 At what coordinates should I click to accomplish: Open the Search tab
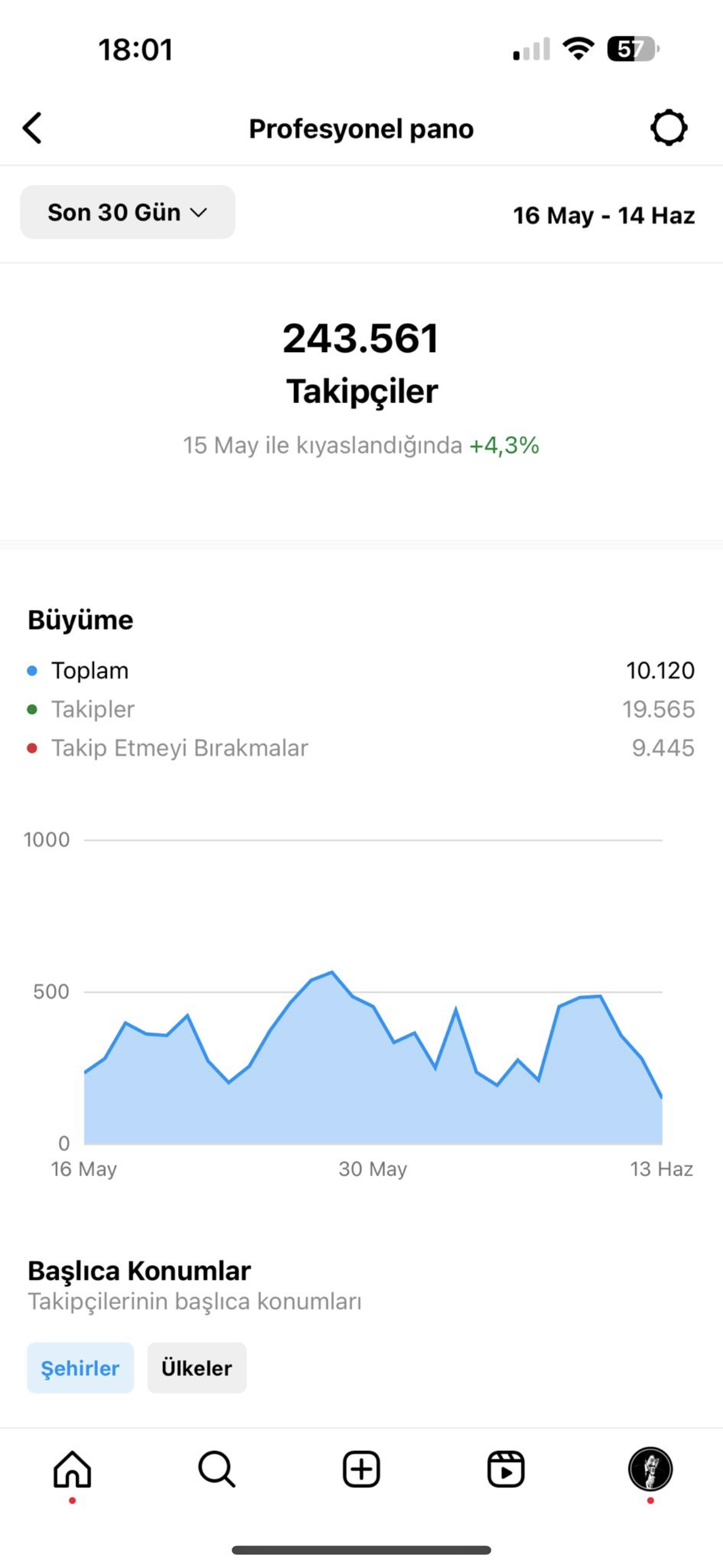point(217,1469)
